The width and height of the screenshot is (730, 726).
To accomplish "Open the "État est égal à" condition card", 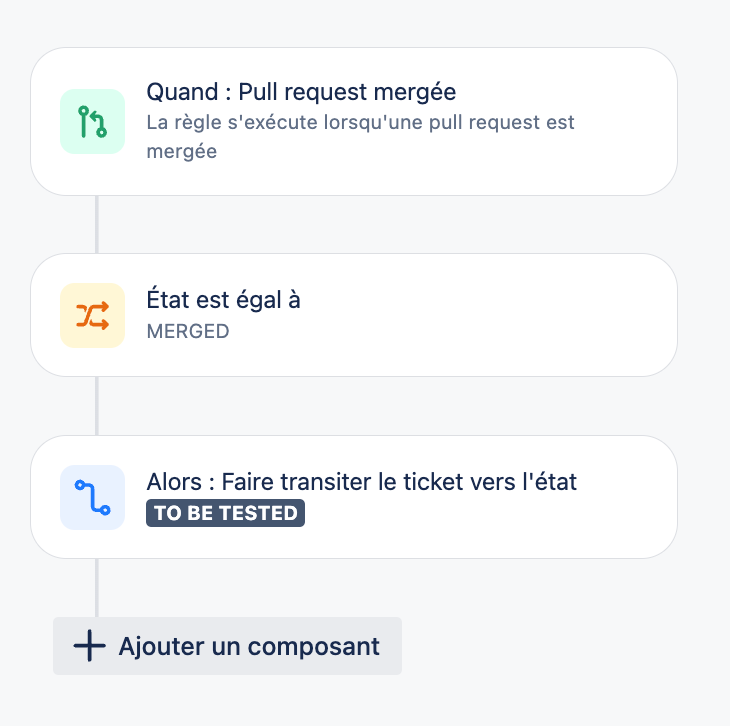I will pos(354,315).
